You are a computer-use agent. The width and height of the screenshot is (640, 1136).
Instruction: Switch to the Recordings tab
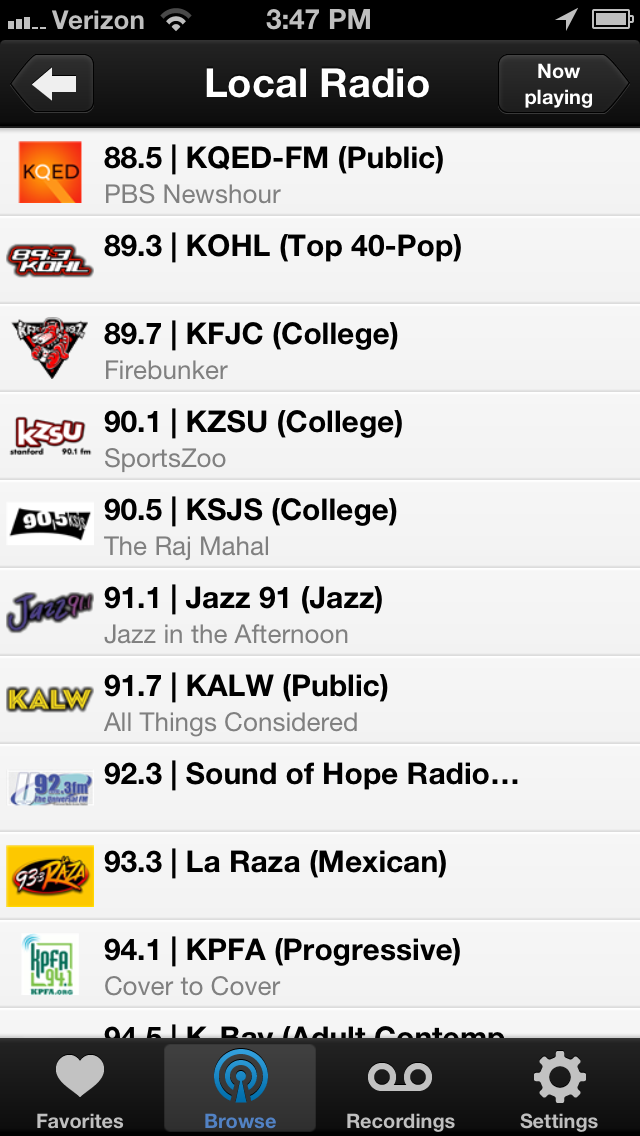pyautogui.click(x=400, y=1089)
